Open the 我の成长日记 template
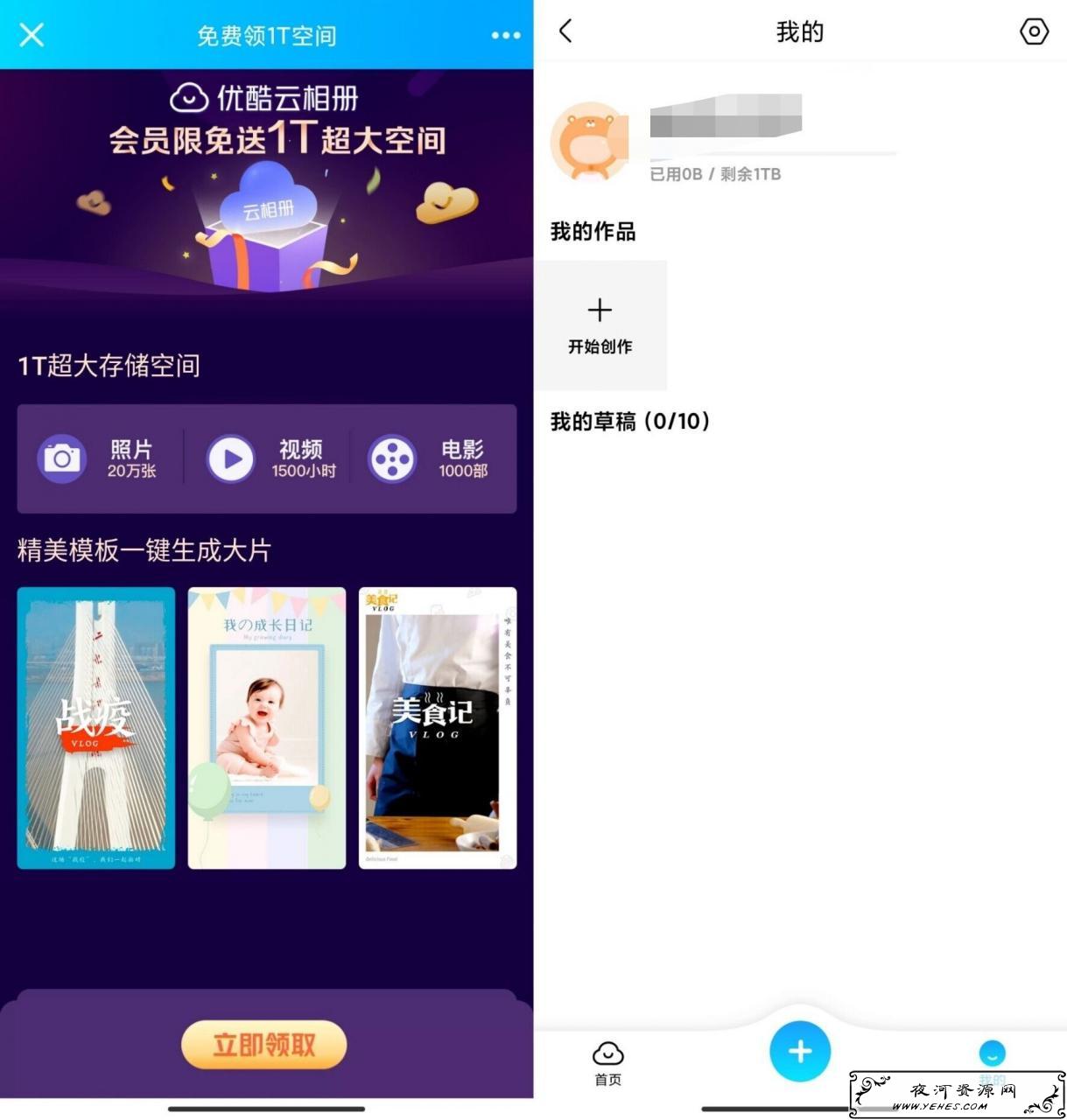Viewport: 1067px width, 1120px height. [267, 727]
